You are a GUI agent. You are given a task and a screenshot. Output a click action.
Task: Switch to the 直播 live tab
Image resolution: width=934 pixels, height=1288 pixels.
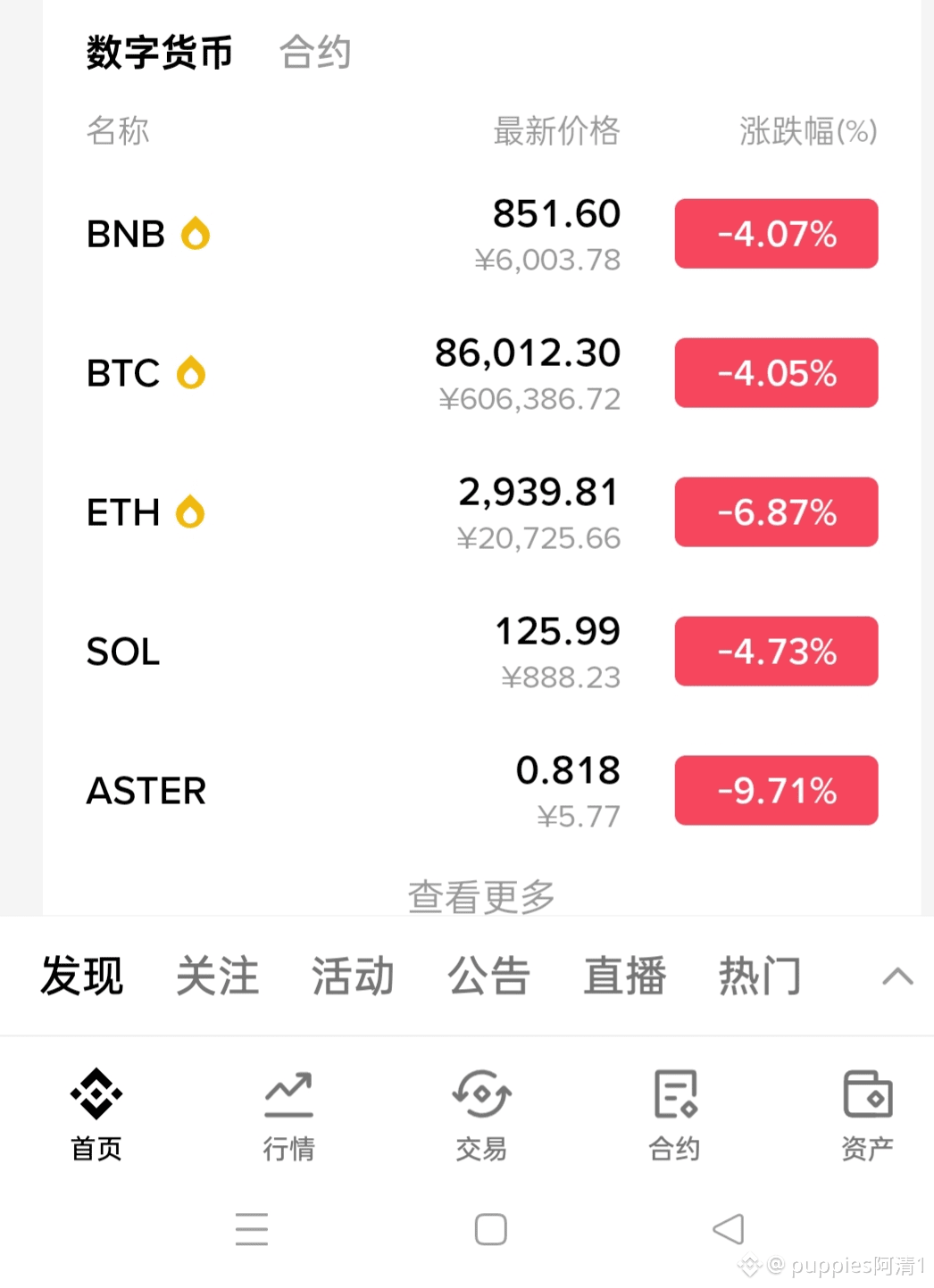pyautogui.click(x=624, y=976)
